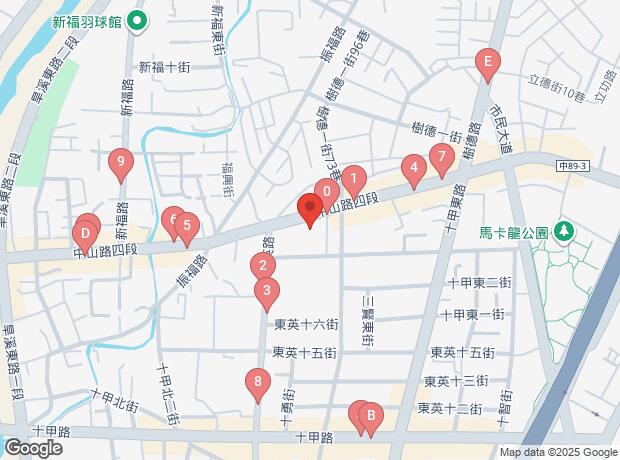Open the 新福羽球館 place marker
The width and height of the screenshot is (620, 460).
pyautogui.click(x=137, y=21)
